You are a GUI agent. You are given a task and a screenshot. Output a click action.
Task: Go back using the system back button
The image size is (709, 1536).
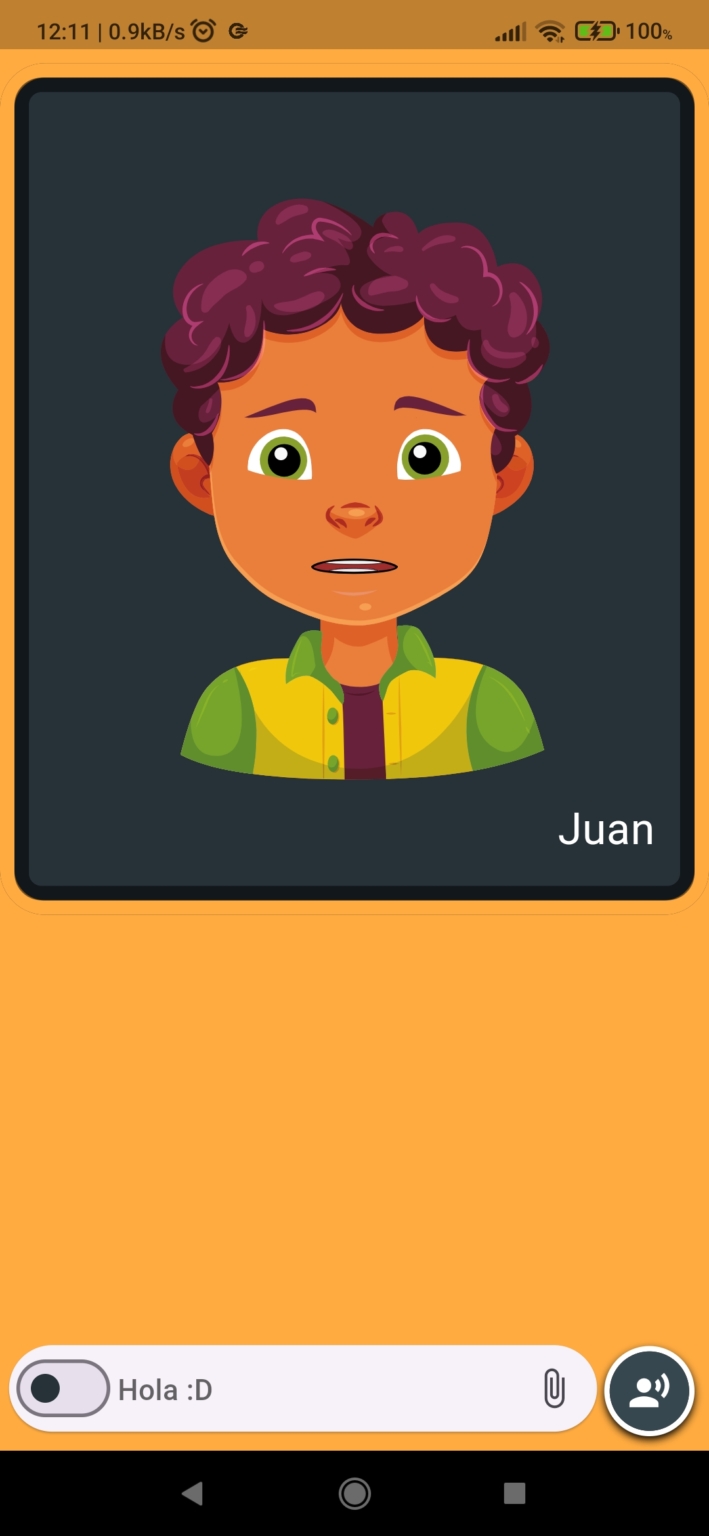pyautogui.click(x=192, y=1493)
